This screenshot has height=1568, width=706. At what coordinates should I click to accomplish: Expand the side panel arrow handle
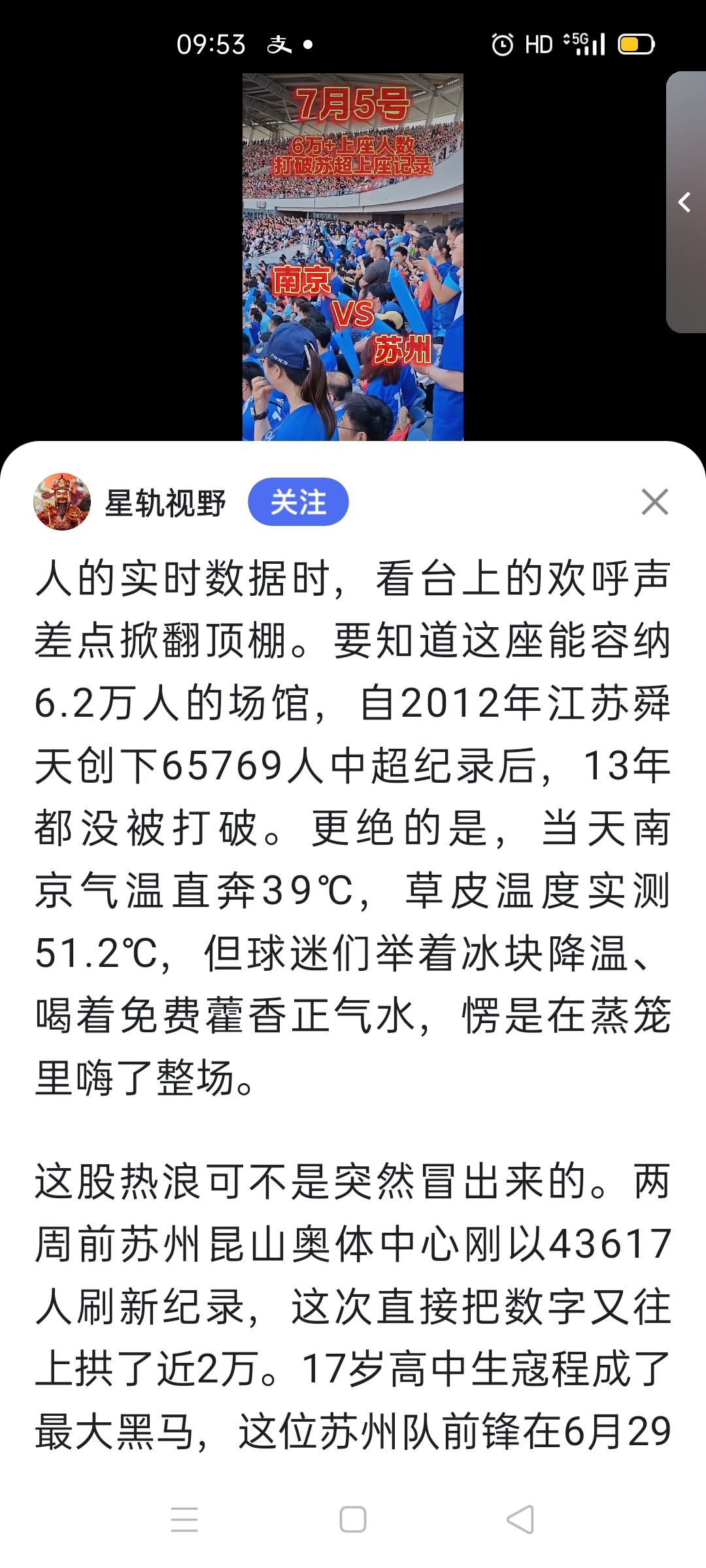685,203
